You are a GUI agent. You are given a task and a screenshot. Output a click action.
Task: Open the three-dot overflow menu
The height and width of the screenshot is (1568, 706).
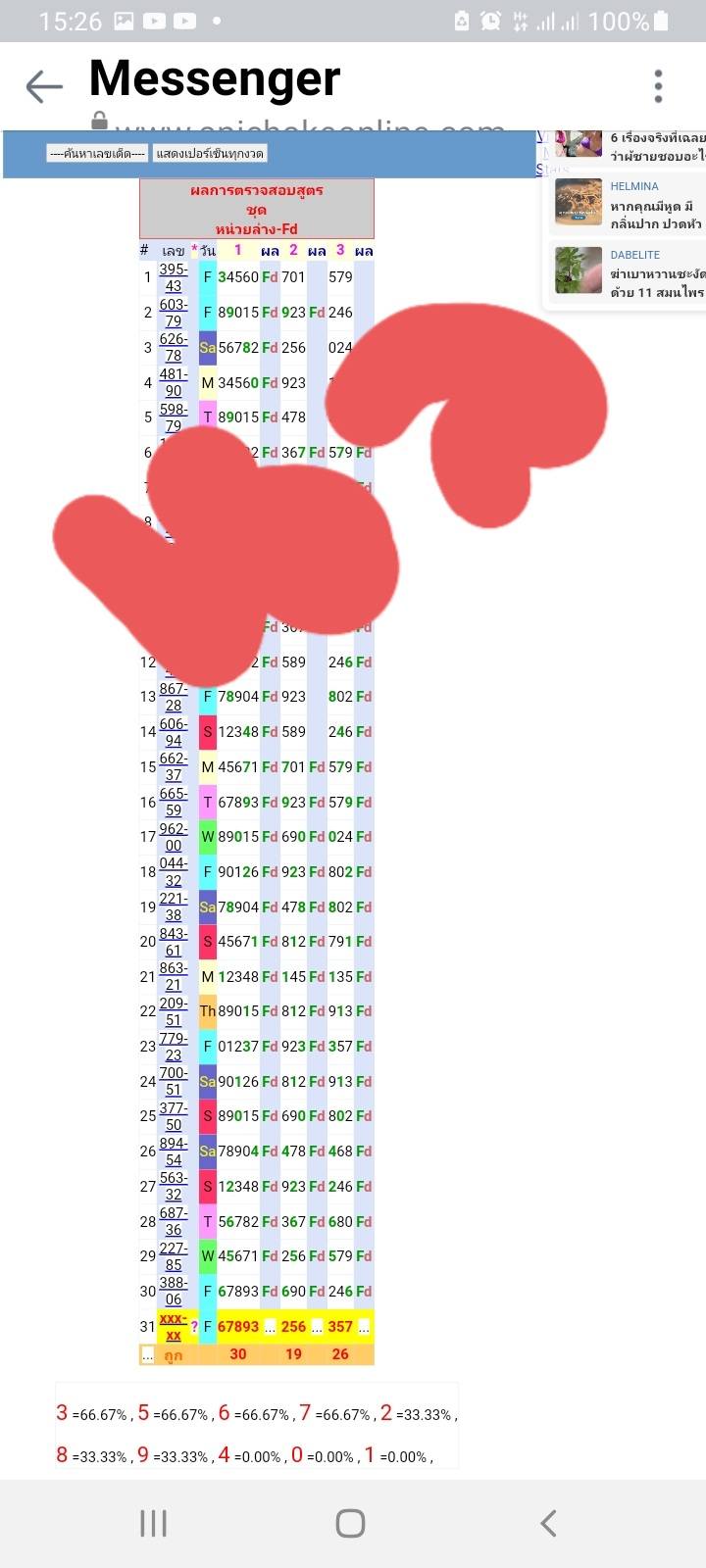point(658,86)
